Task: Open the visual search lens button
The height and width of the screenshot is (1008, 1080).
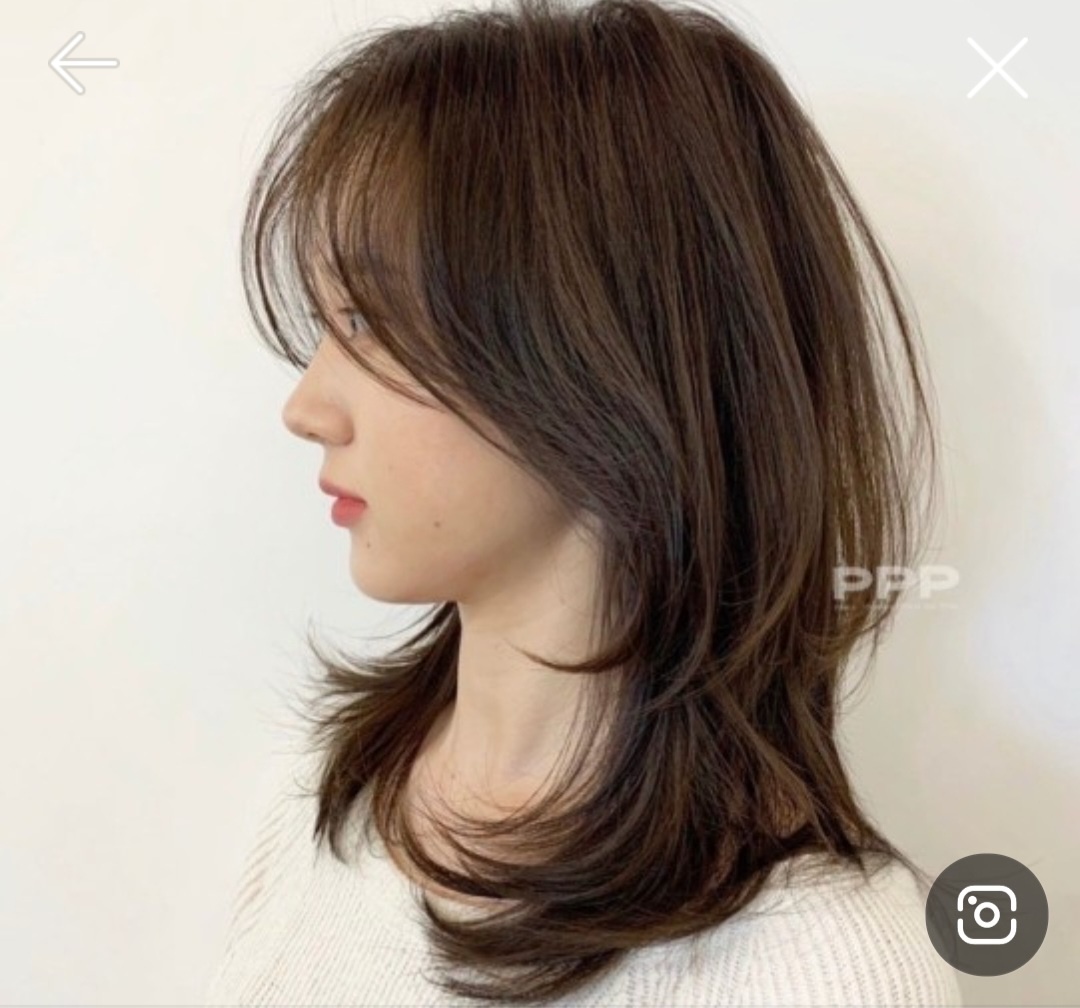Action: 986,914
